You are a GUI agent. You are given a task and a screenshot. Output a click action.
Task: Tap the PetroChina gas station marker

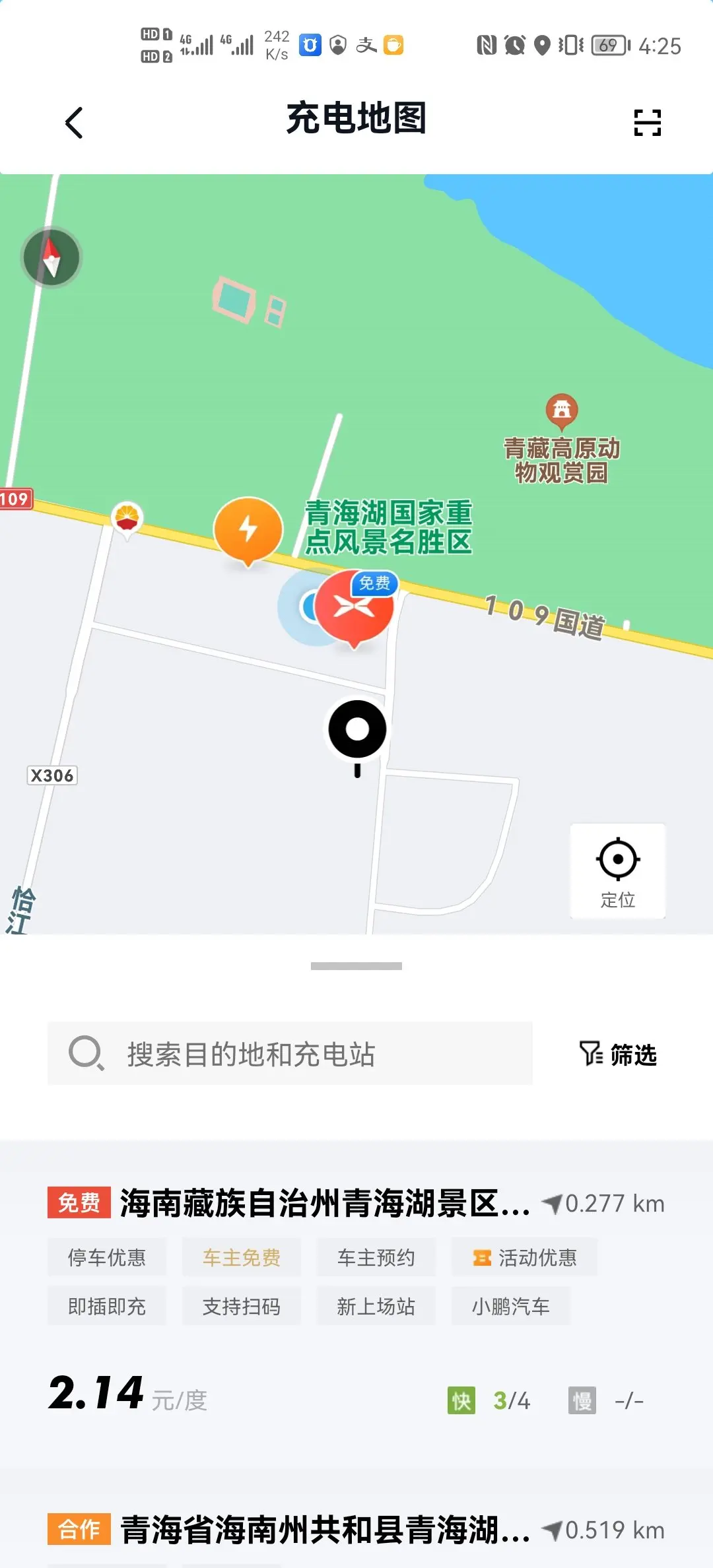(127, 520)
